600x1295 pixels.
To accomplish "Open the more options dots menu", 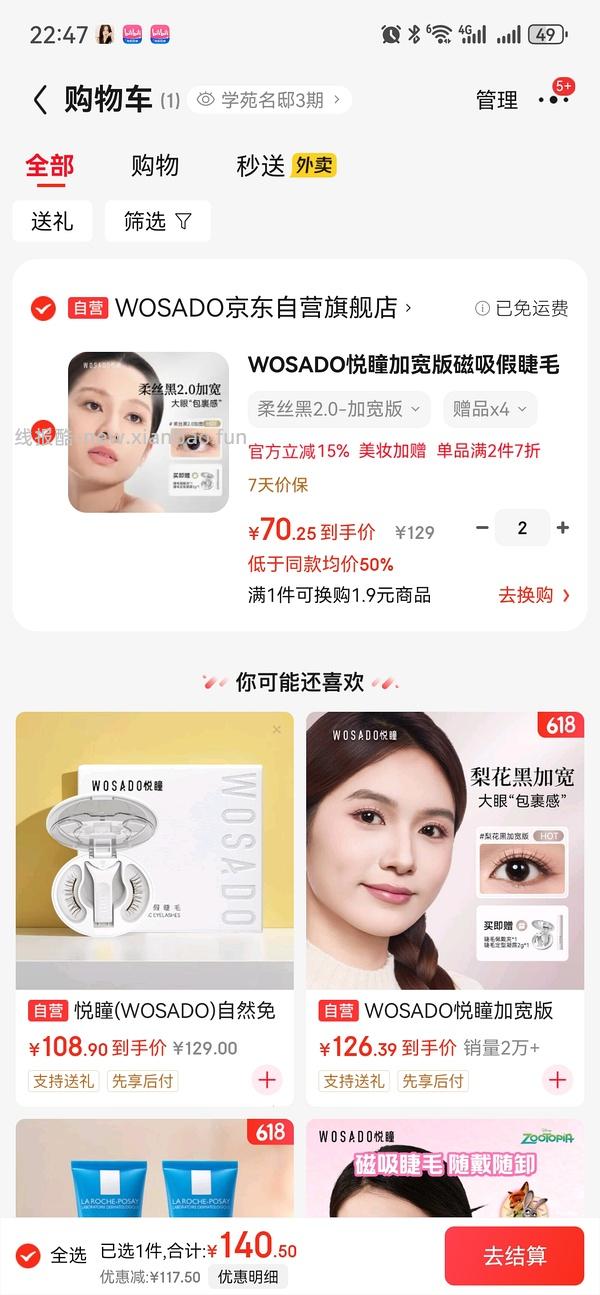I will tap(552, 100).
